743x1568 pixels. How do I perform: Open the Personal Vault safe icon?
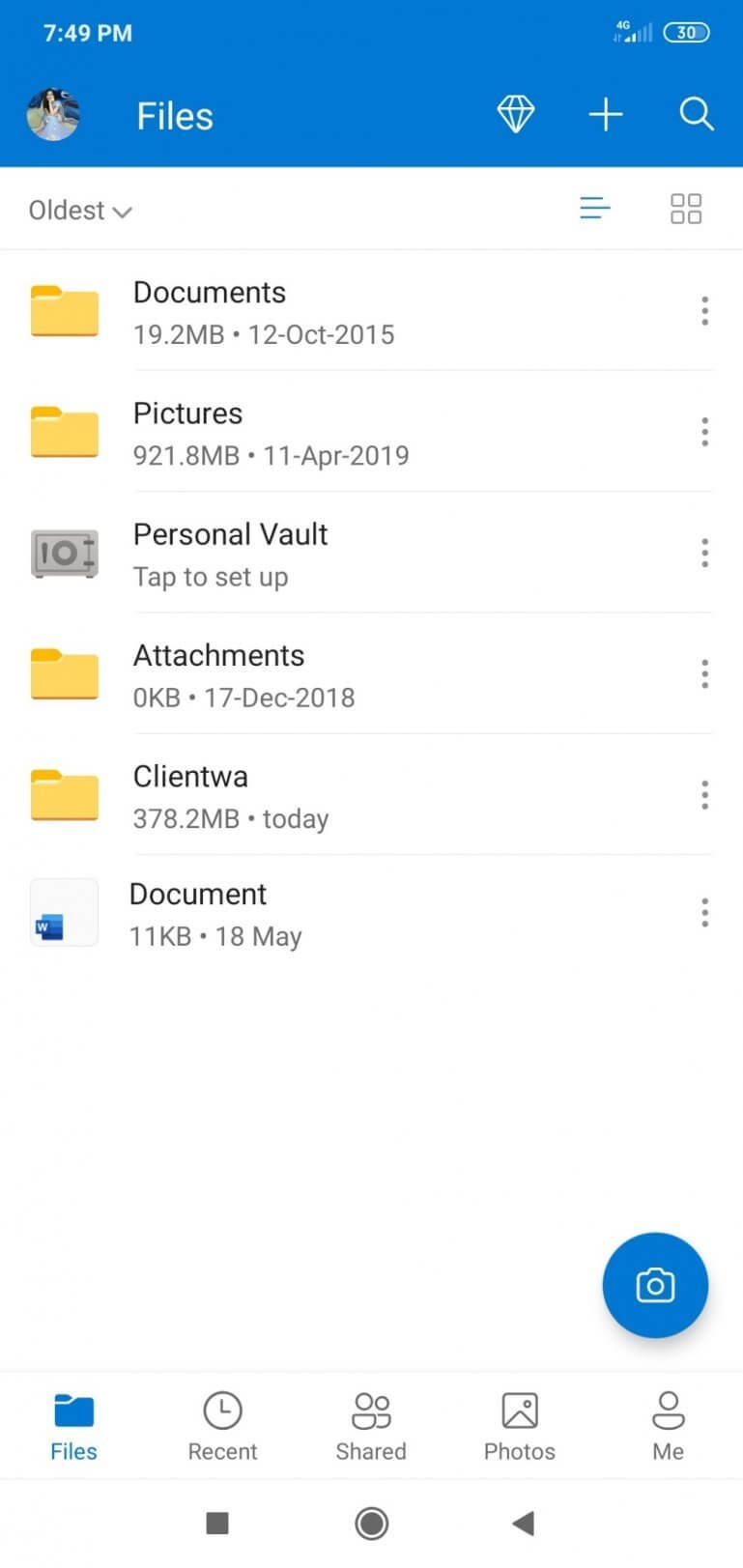[x=63, y=553]
